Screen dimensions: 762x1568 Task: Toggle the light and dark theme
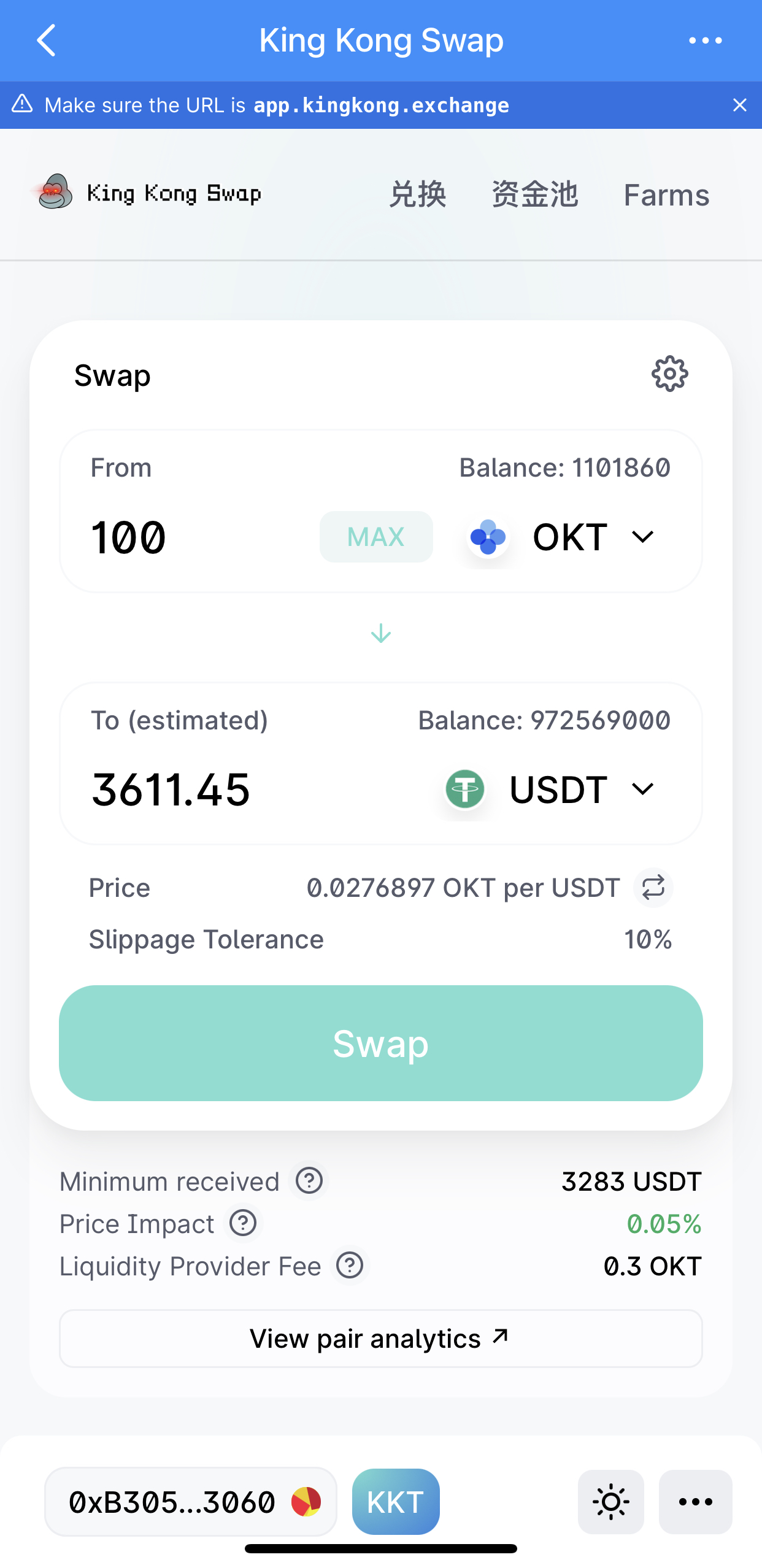pos(610,1502)
